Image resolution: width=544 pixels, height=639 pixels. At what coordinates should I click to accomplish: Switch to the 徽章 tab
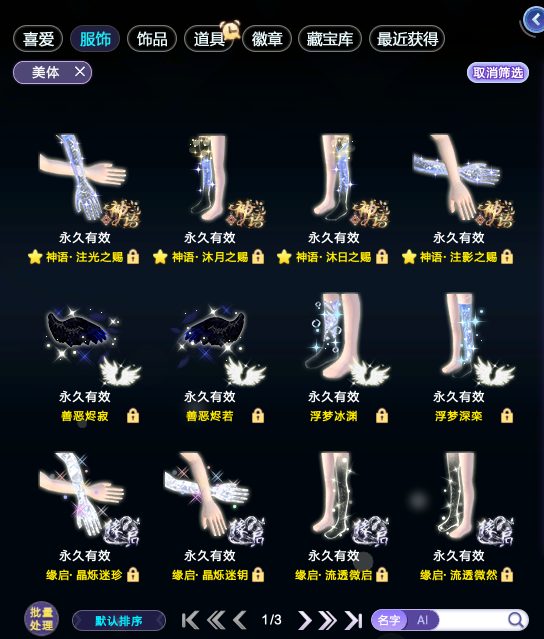267,39
